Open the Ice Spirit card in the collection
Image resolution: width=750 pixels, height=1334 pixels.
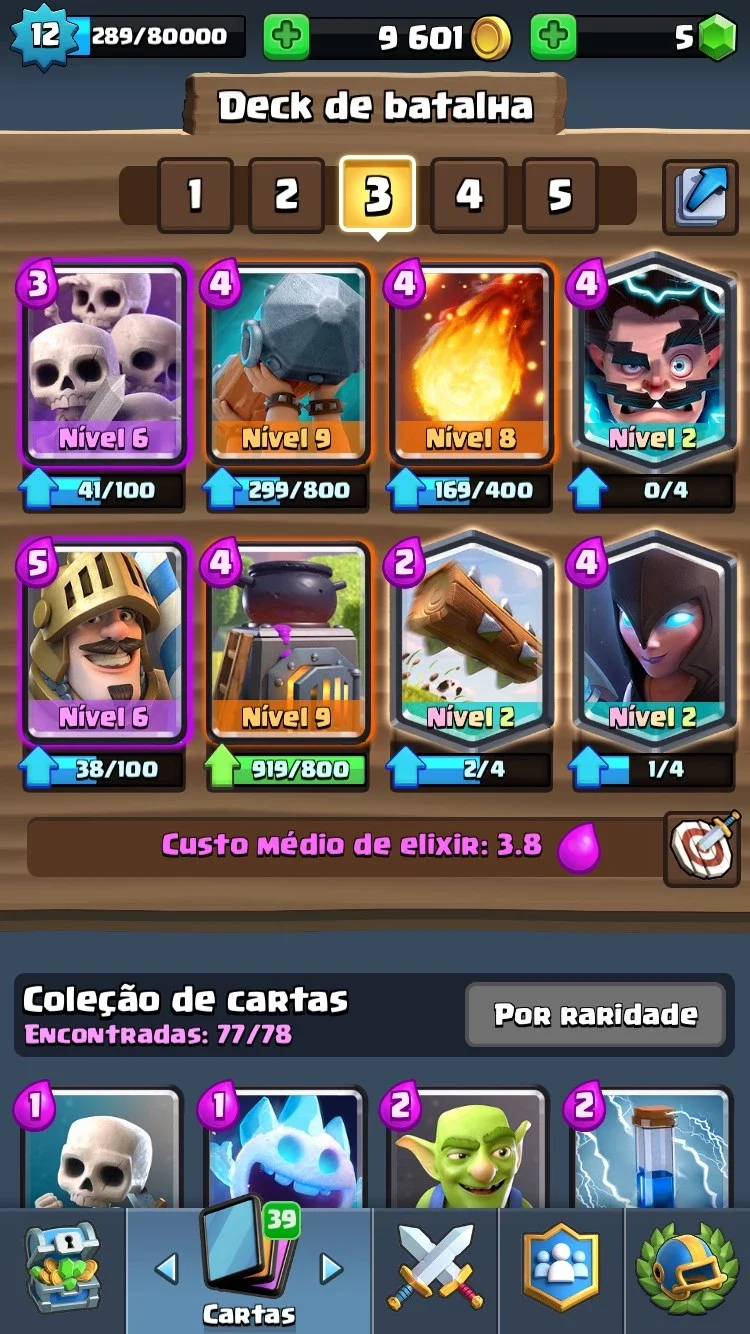click(x=287, y=1148)
